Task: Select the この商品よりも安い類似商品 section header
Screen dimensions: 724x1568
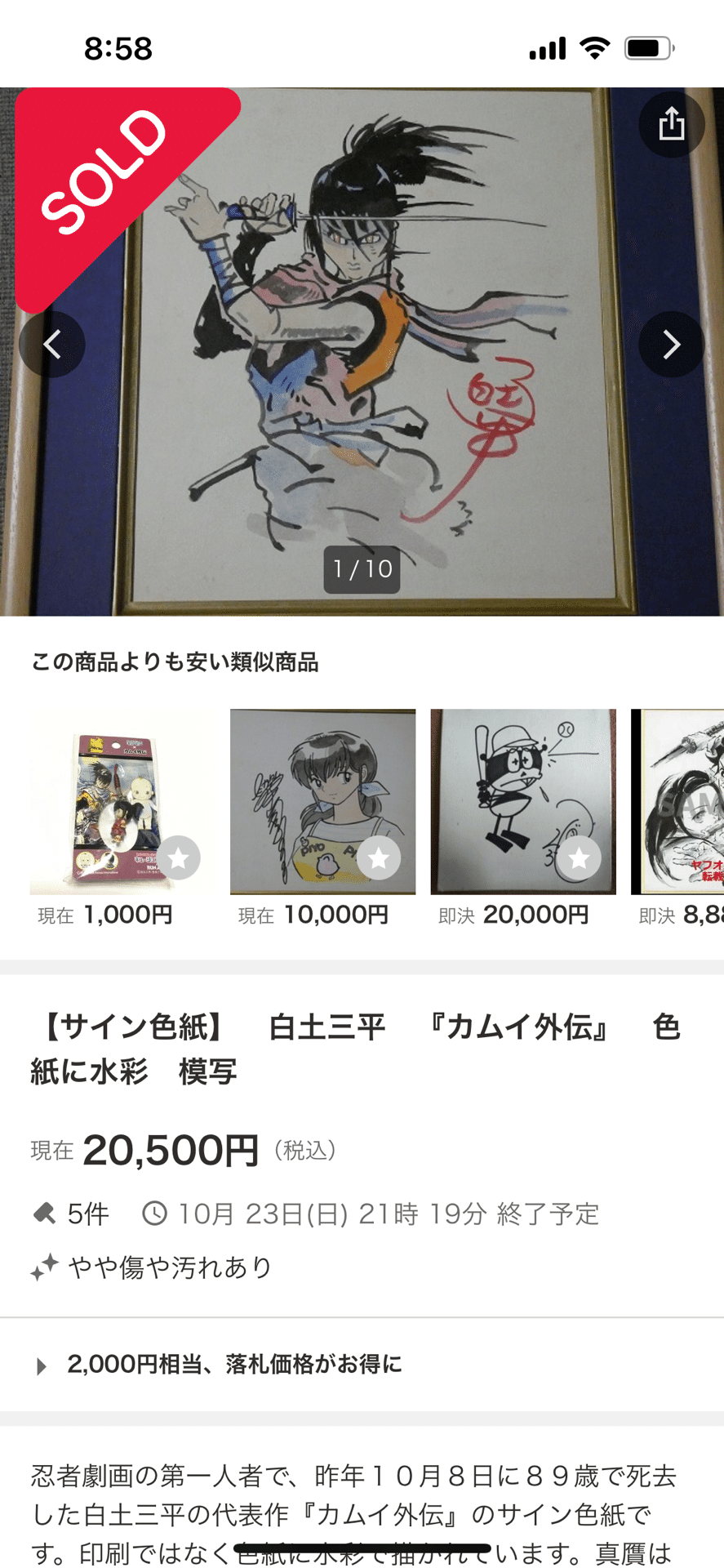Action: (x=176, y=664)
